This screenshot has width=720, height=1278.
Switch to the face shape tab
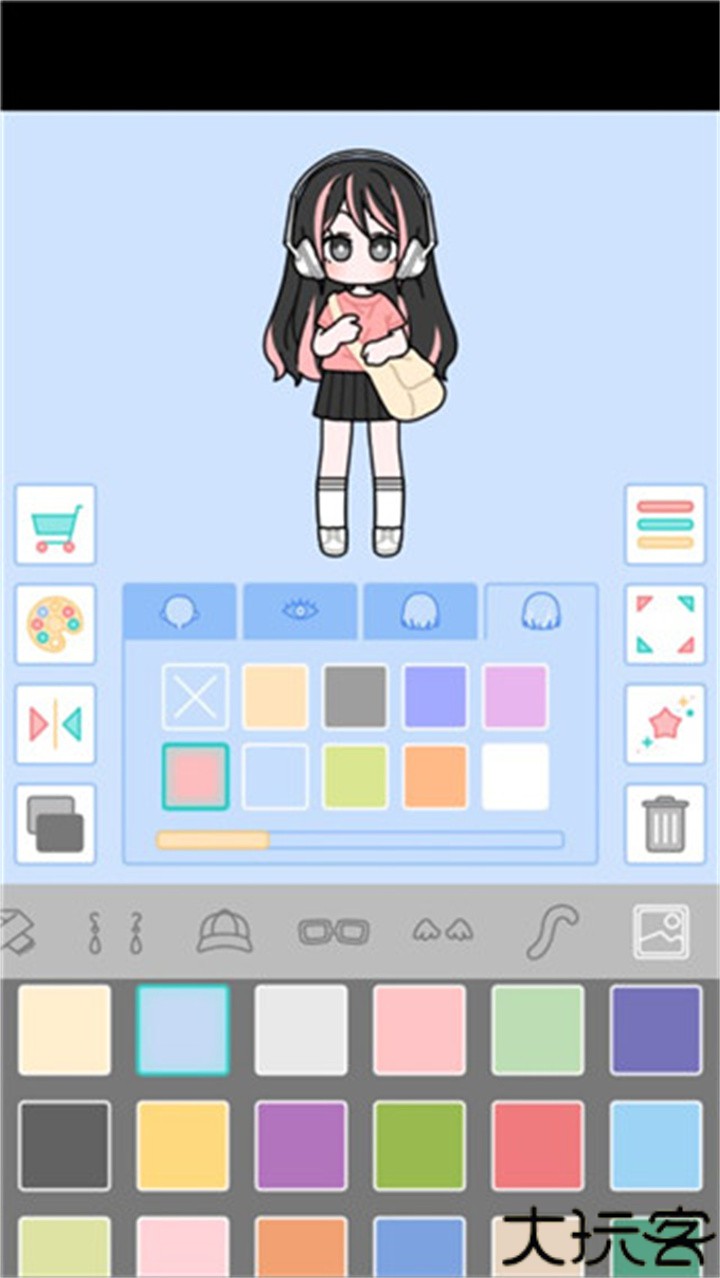(x=180, y=611)
